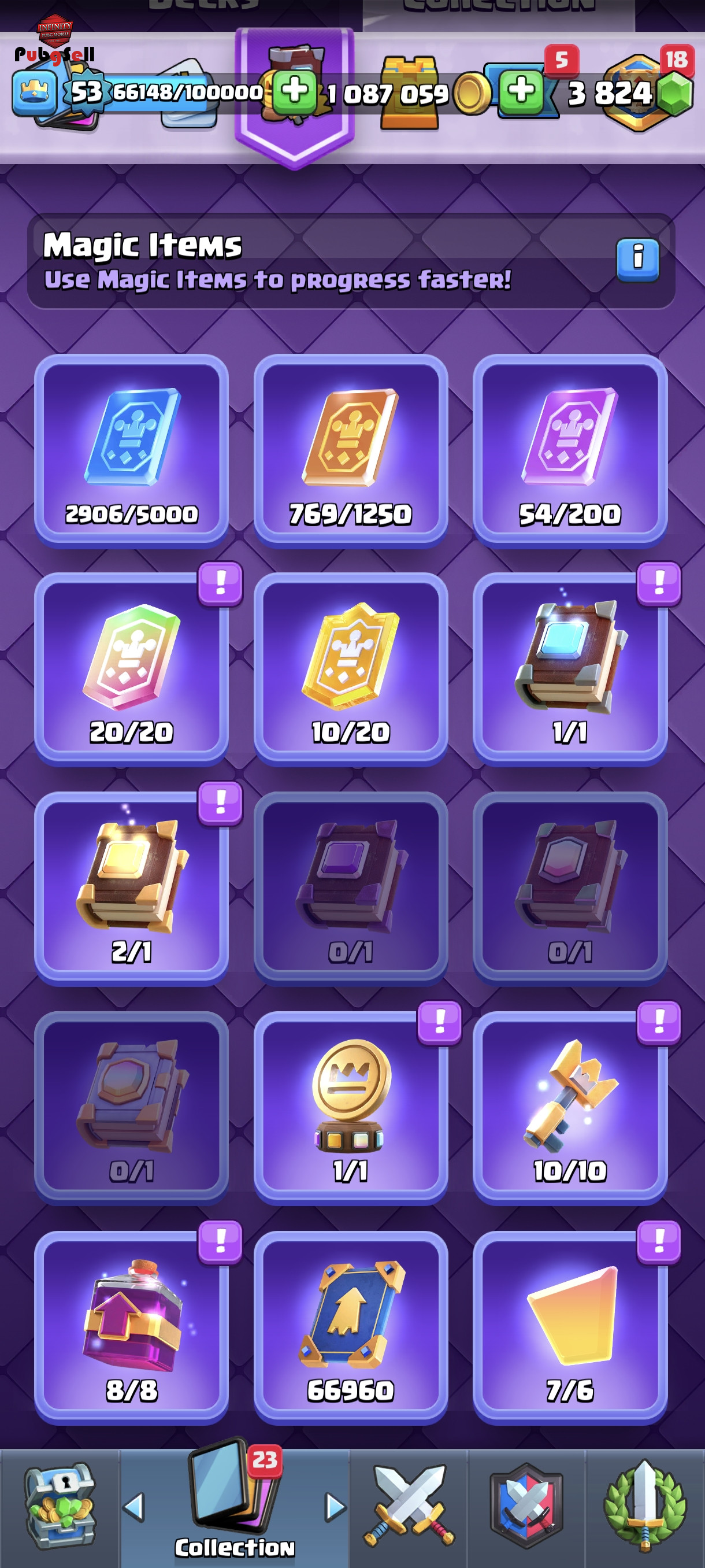Open the golden book showing 2/1
The width and height of the screenshot is (705, 1568).
131,888
